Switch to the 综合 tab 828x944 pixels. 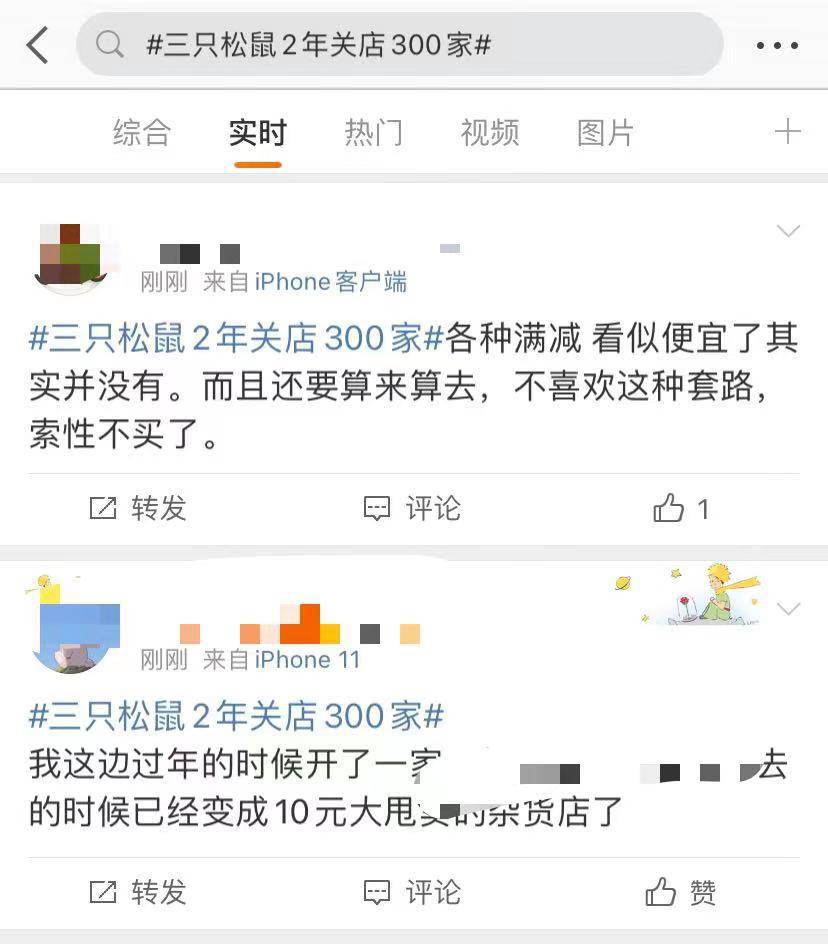[142, 133]
